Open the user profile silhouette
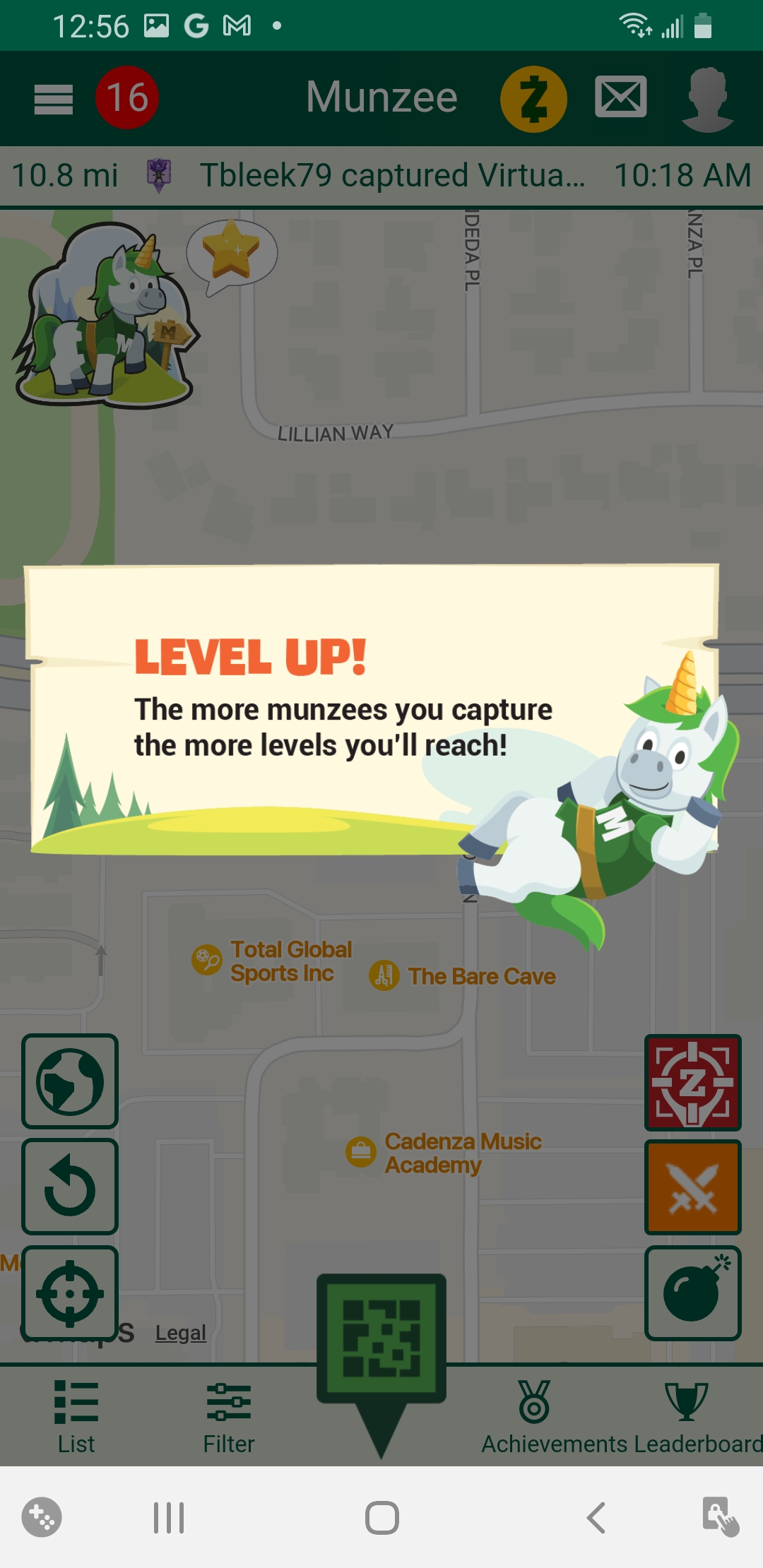The image size is (763, 1568). (708, 100)
